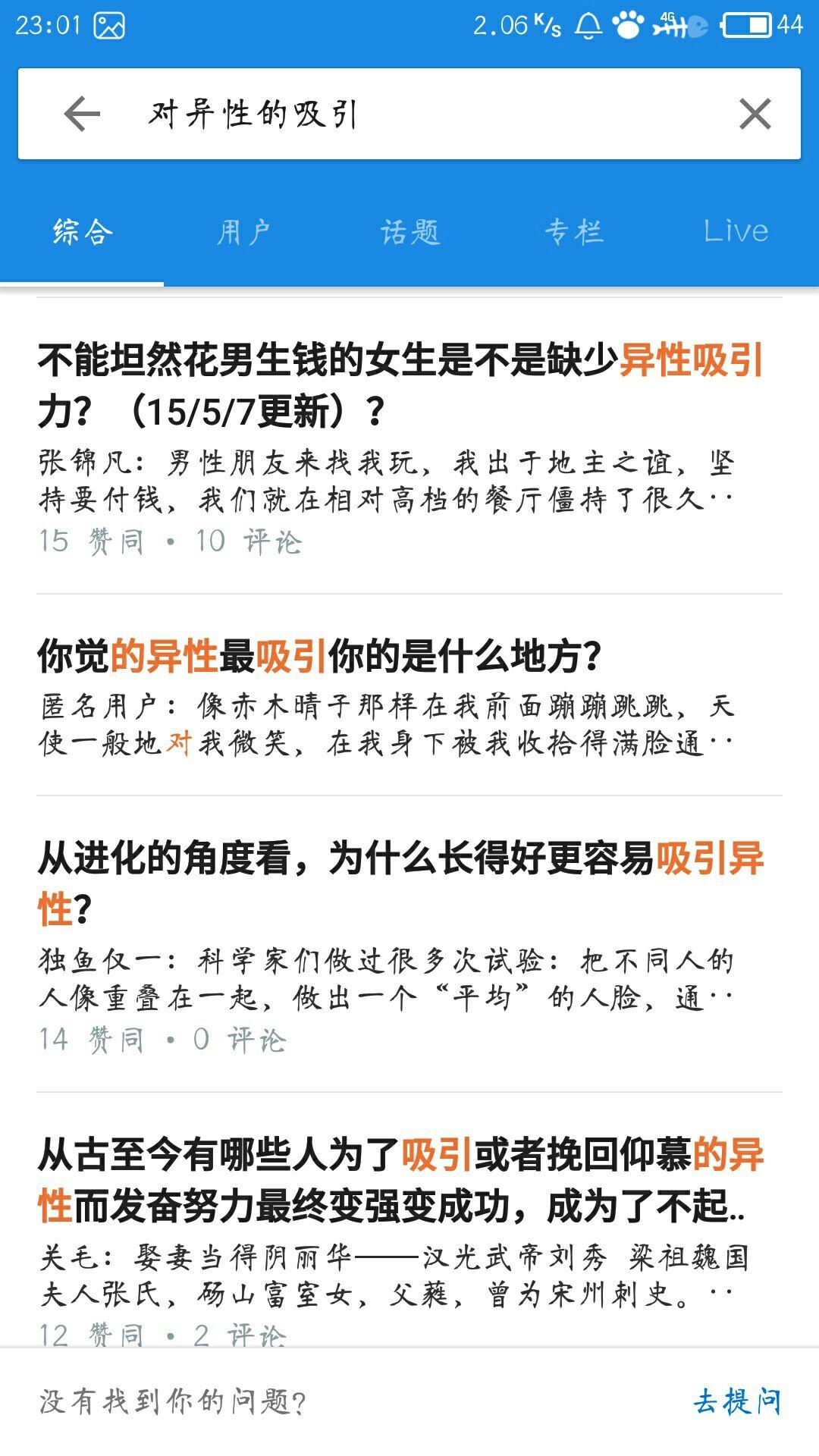Switch to the Live tab
This screenshot has width=819, height=1456.
pyautogui.click(x=736, y=231)
